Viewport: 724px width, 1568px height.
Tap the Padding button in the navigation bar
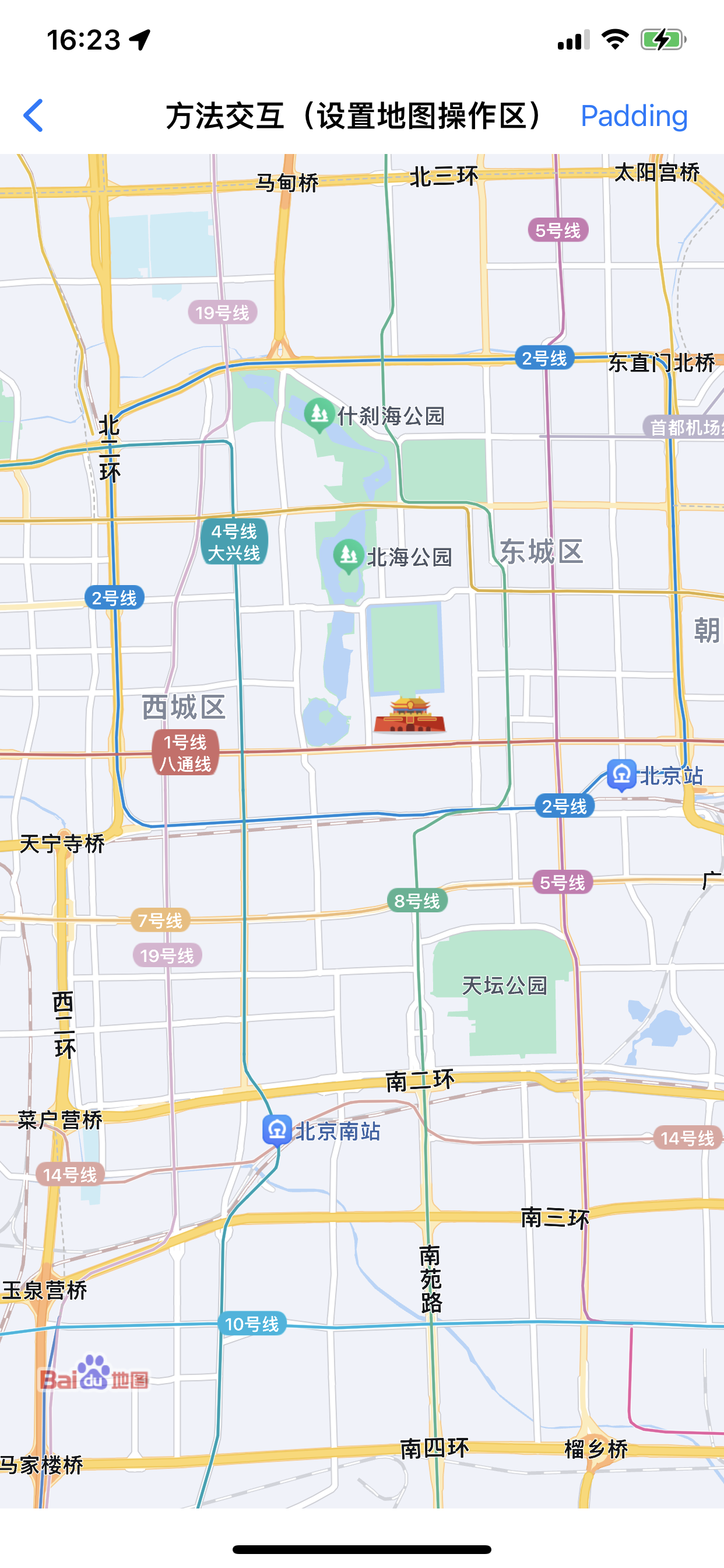pyautogui.click(x=633, y=116)
